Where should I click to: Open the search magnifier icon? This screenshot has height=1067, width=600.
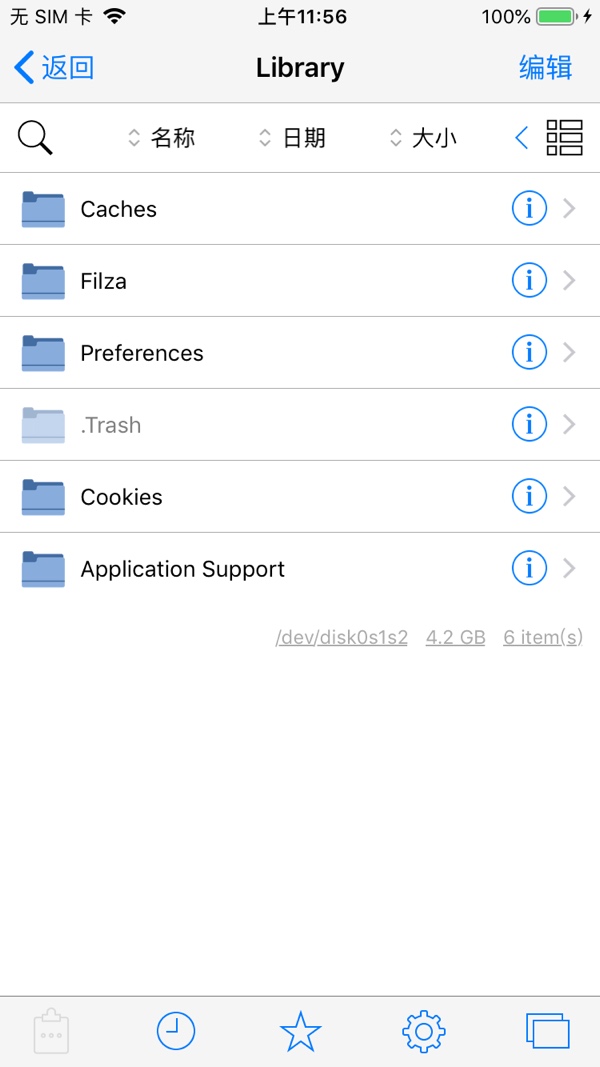coord(35,138)
